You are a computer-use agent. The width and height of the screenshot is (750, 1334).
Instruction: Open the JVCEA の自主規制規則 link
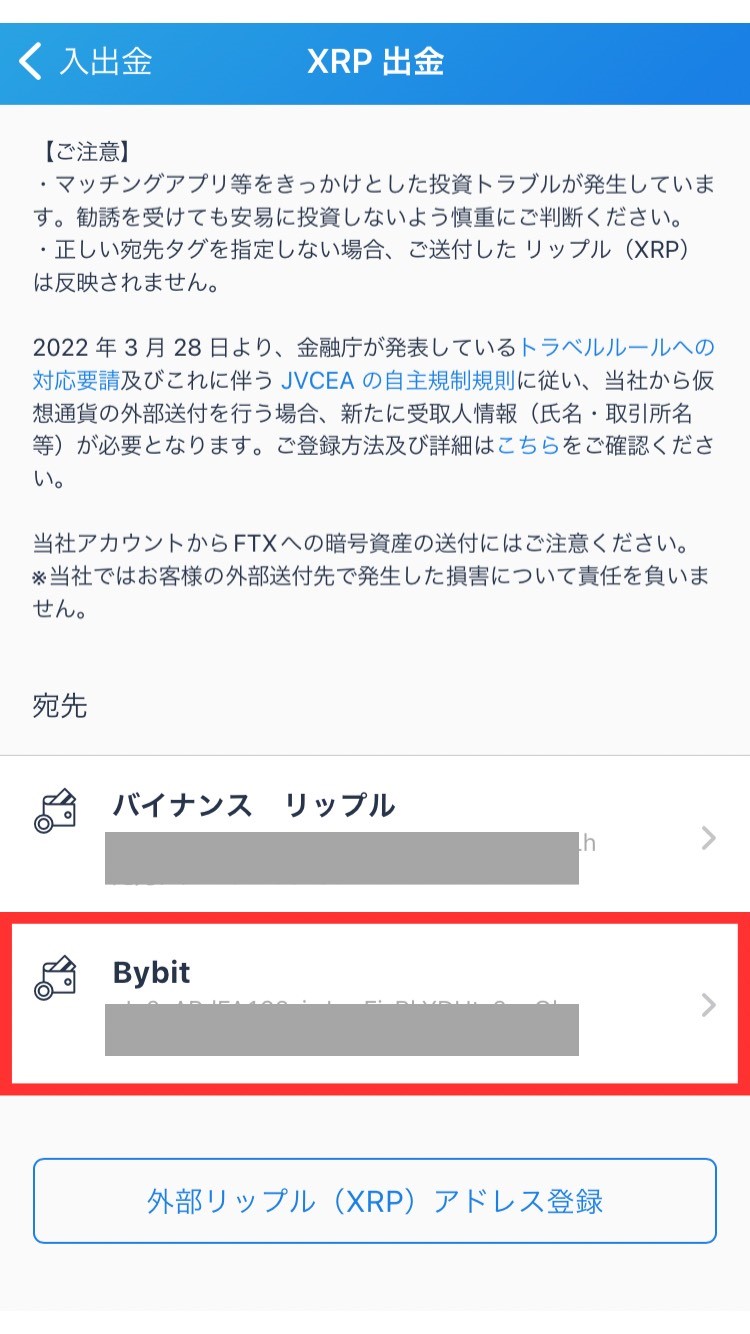[x=398, y=380]
